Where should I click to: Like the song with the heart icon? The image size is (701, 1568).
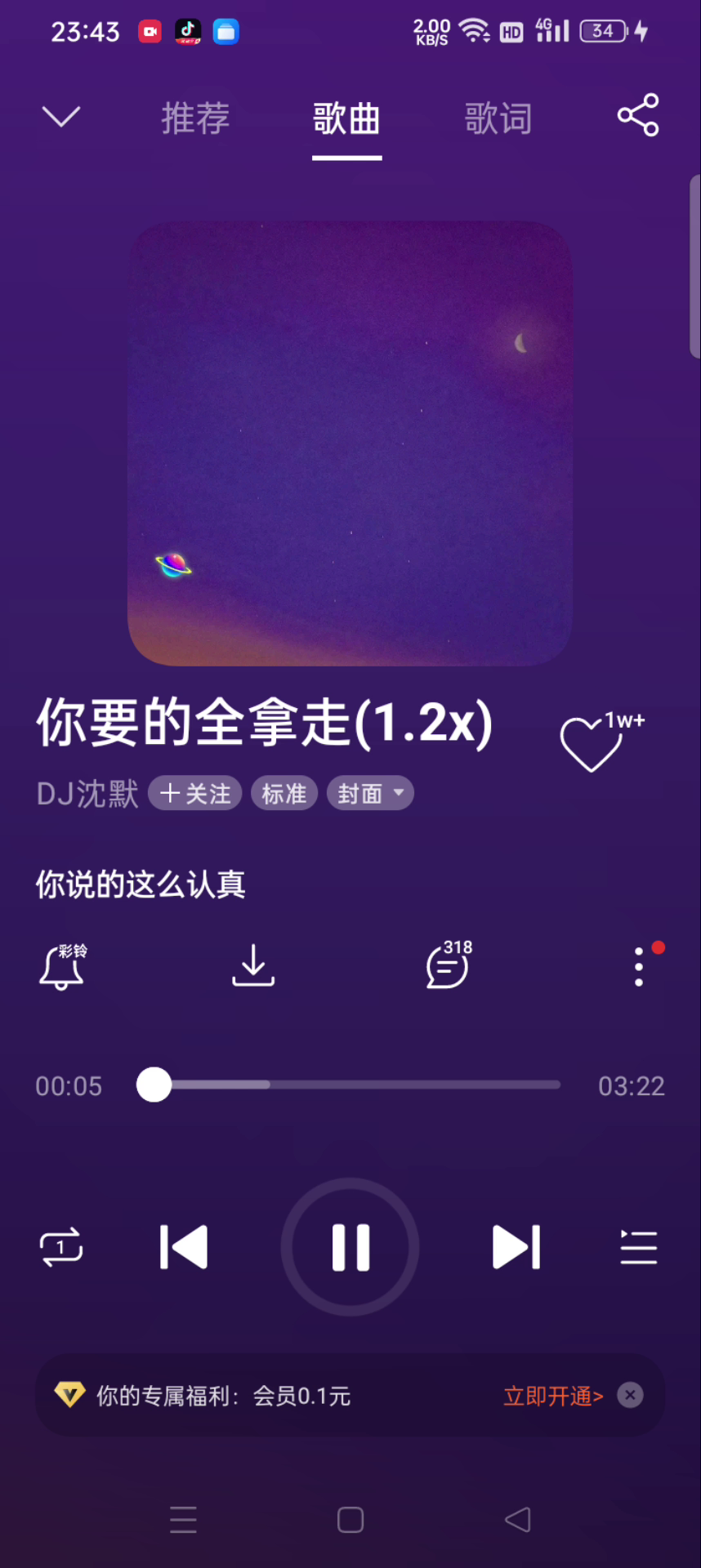(591, 744)
